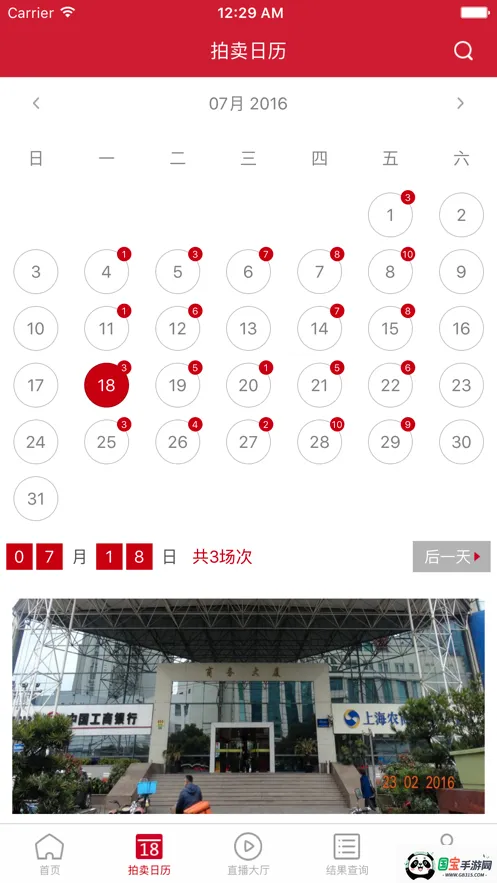
Task: Open the search icon in the header
Action: pos(463,51)
